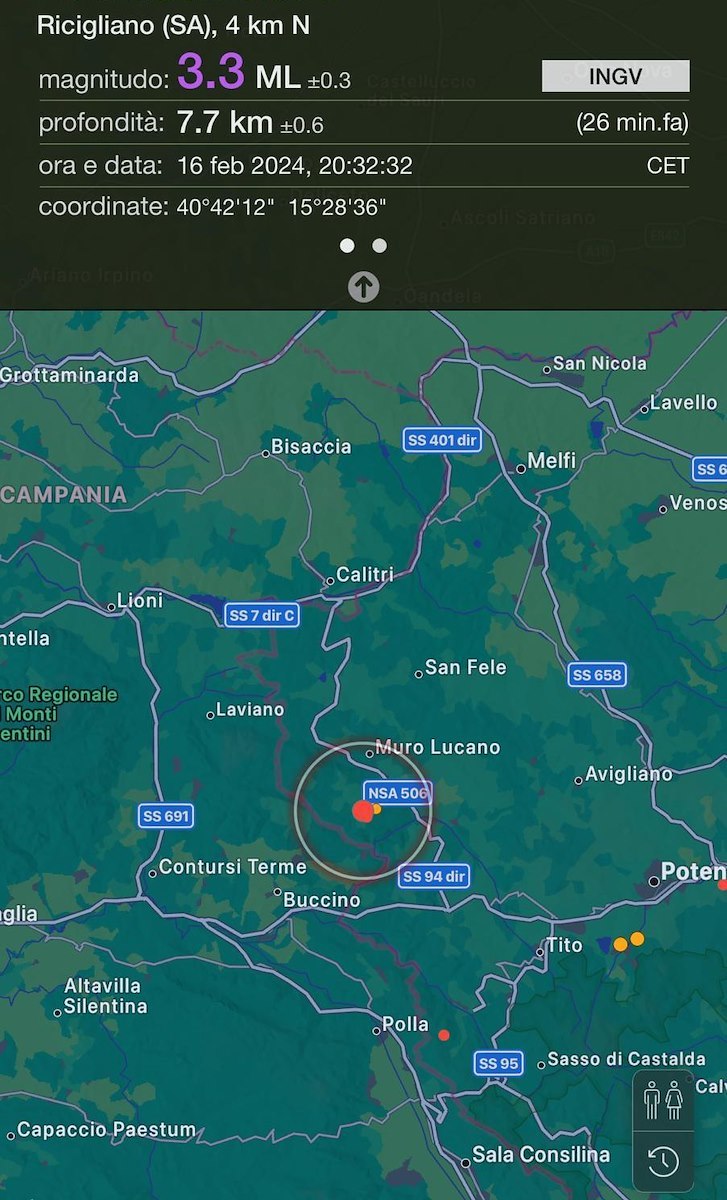Select the orange quake marker near Tito
The width and height of the screenshot is (727, 1200).
coord(621,943)
